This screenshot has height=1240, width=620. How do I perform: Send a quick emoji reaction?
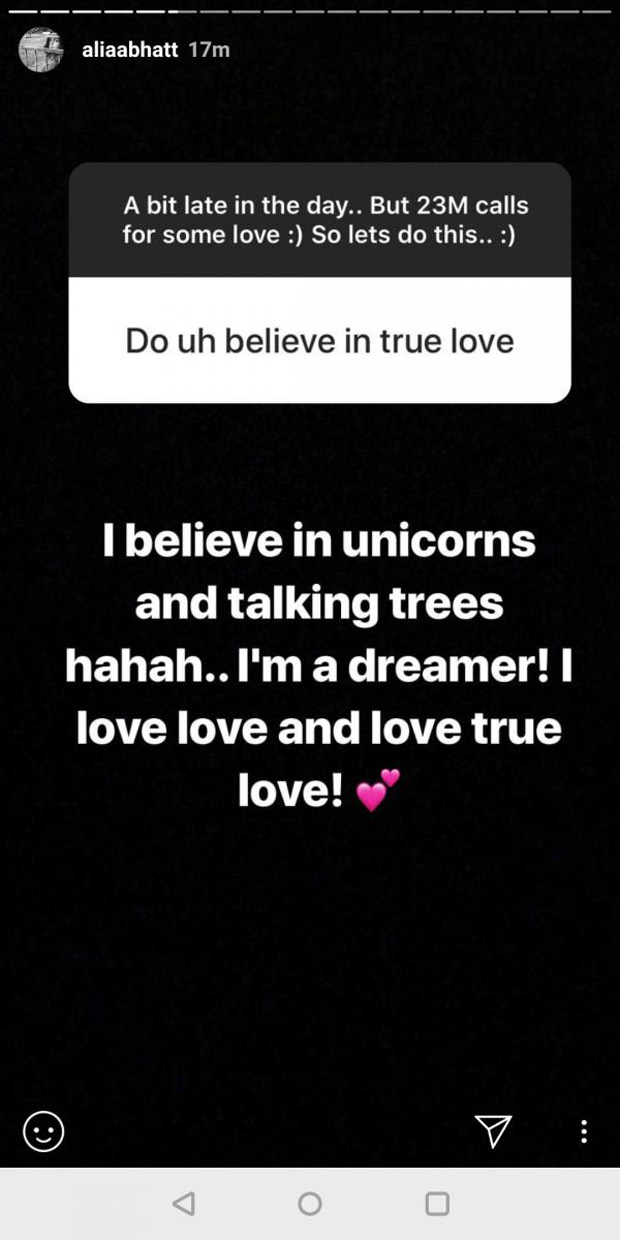[43, 1131]
